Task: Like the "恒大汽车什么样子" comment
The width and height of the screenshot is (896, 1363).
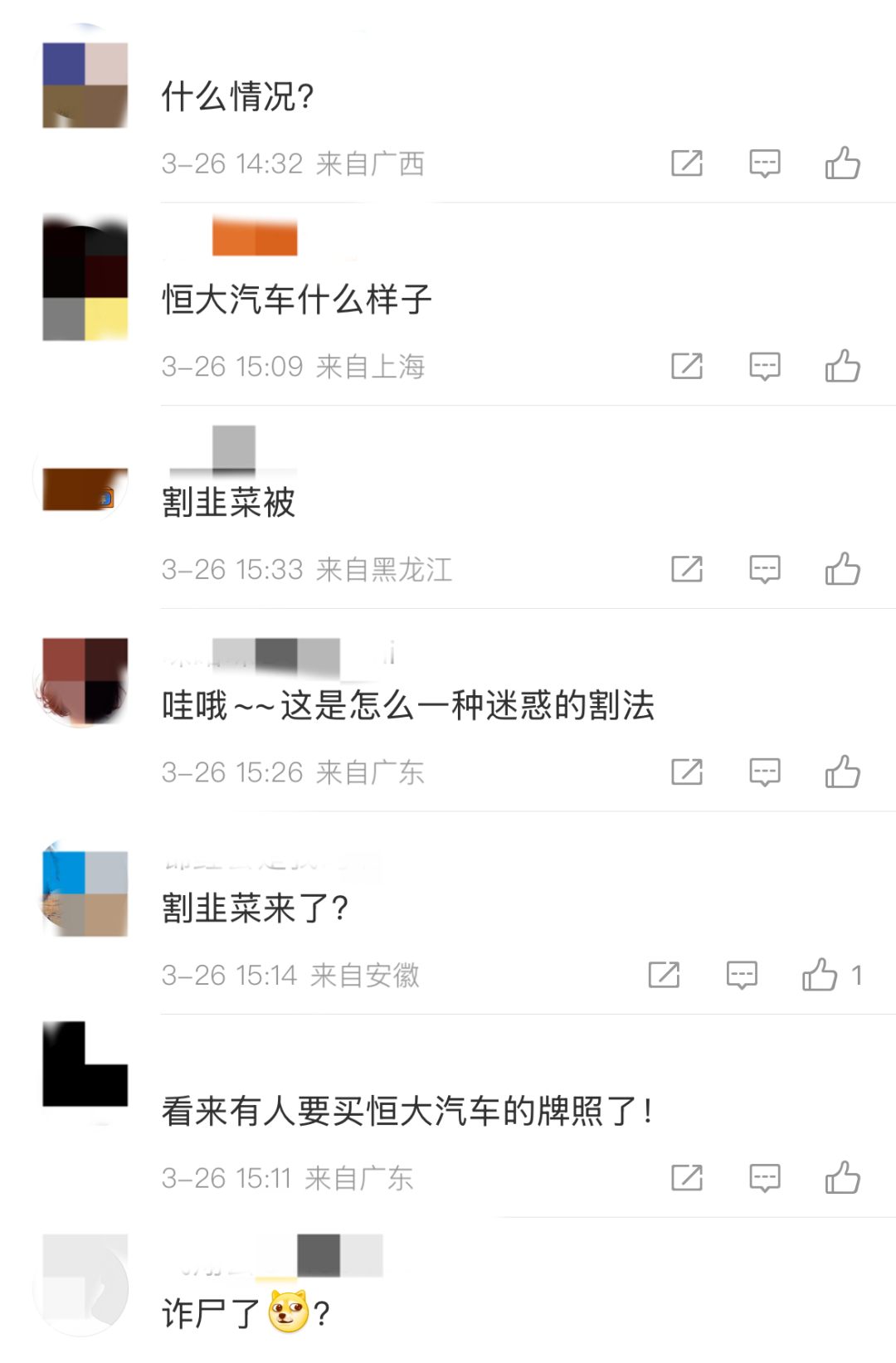Action: [x=845, y=366]
